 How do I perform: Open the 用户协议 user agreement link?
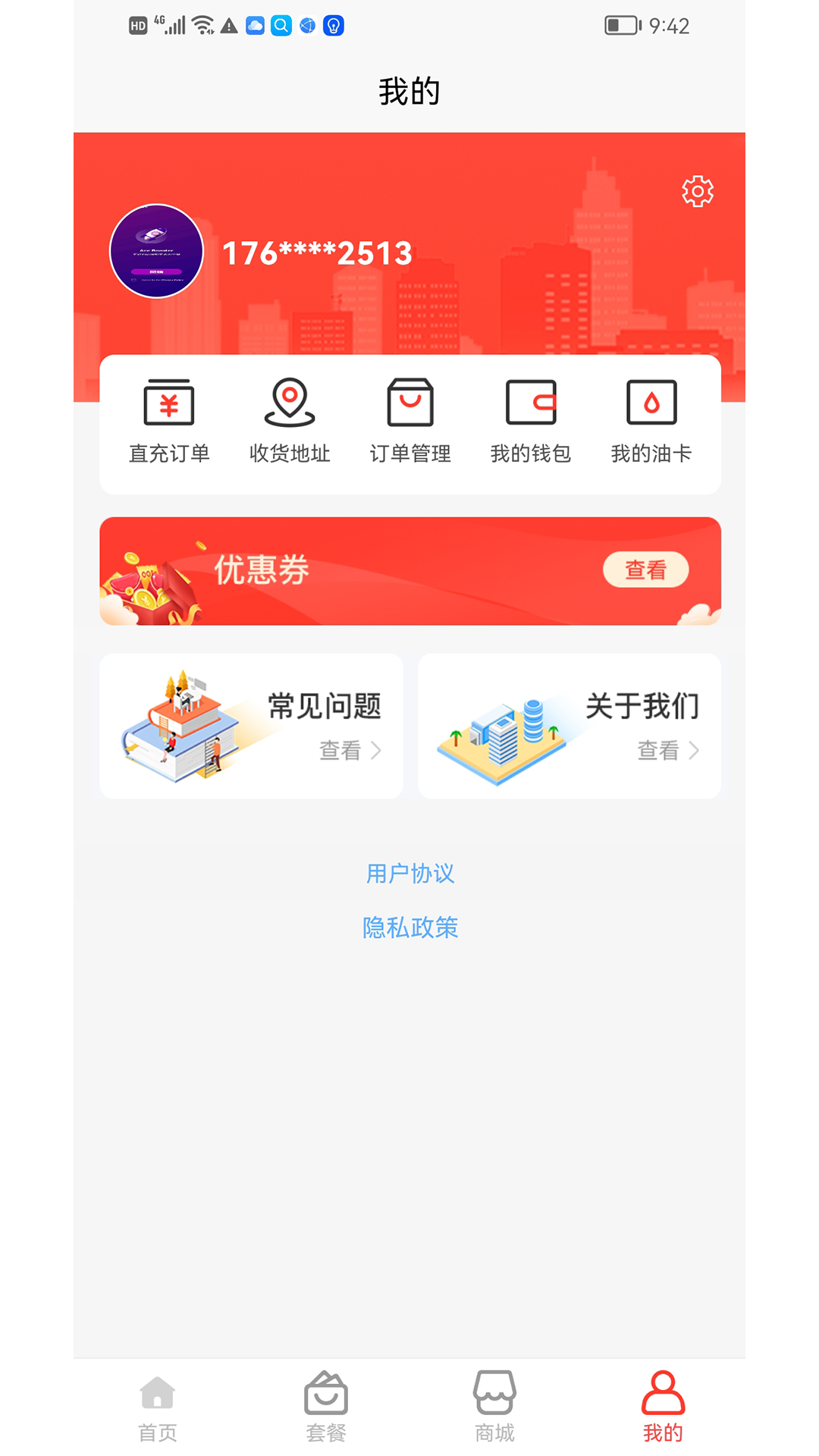pyautogui.click(x=410, y=873)
